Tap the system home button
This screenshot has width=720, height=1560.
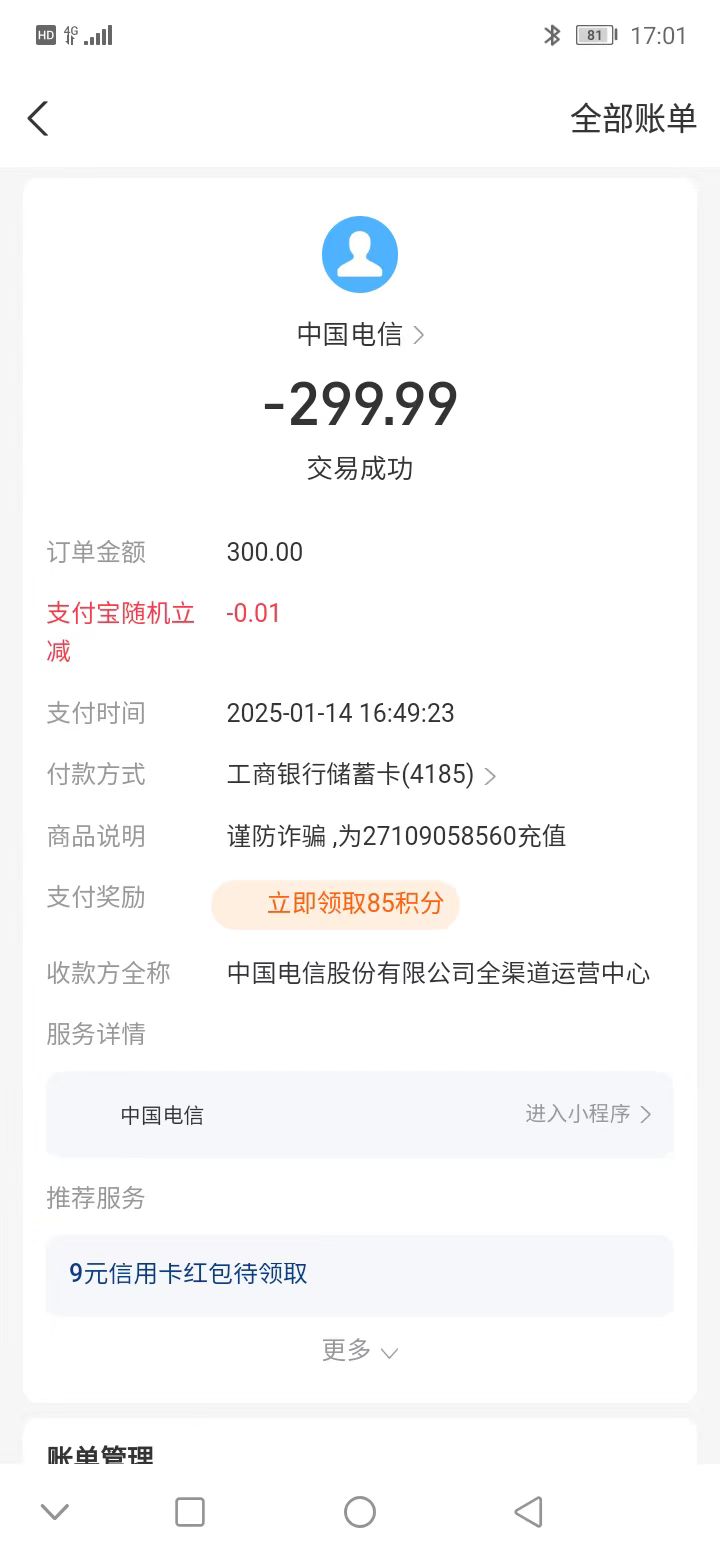[360, 1511]
